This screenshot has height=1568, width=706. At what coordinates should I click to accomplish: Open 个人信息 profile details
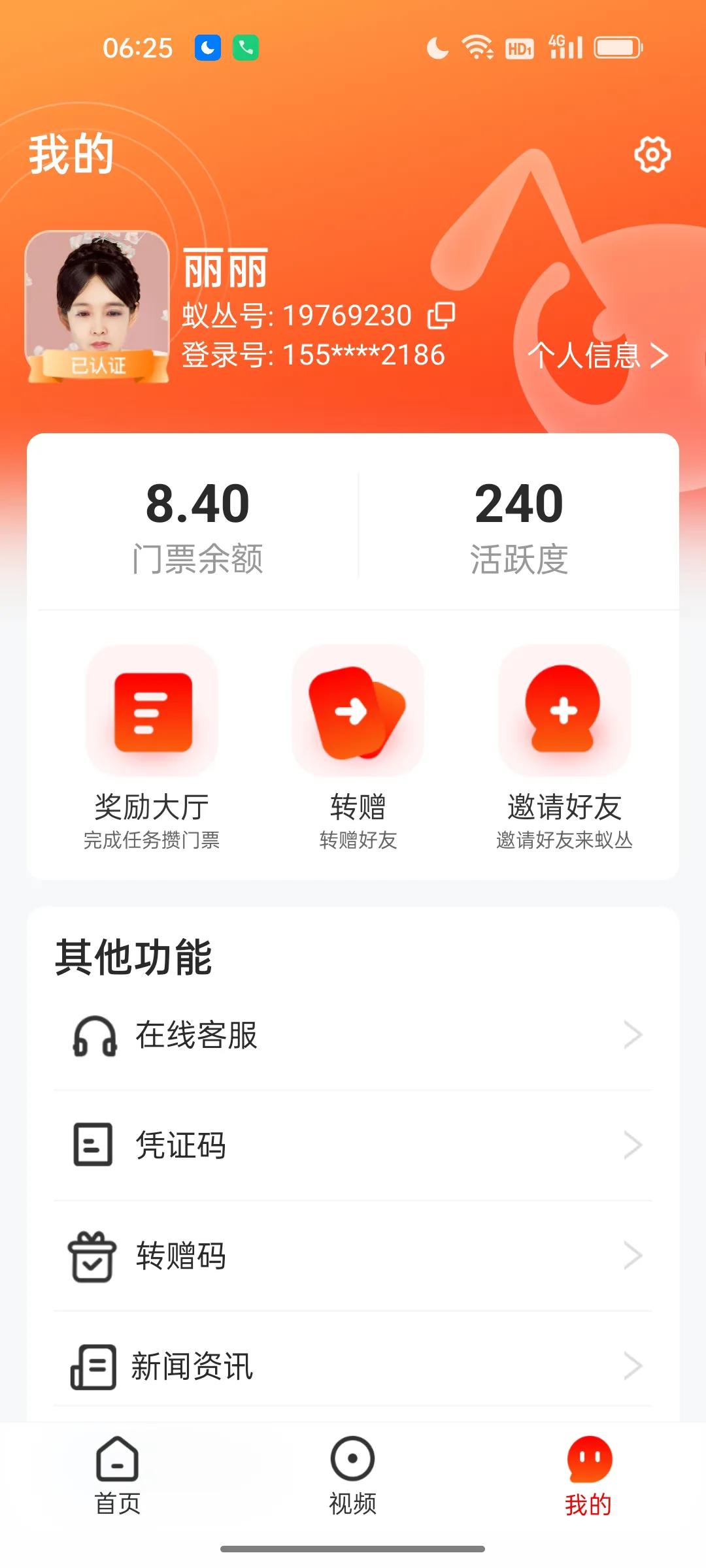click(597, 355)
